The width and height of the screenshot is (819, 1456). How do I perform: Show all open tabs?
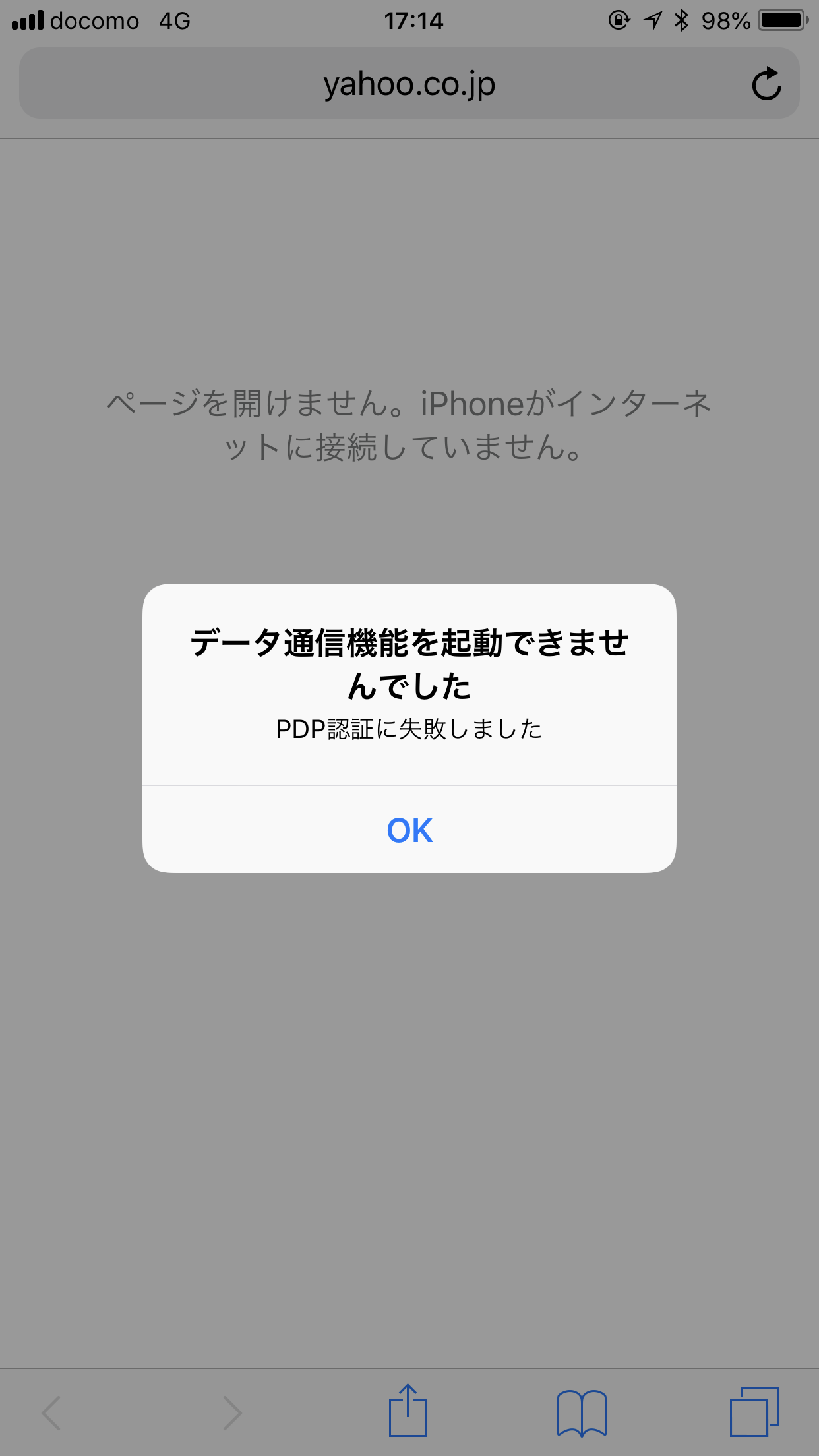754,1412
